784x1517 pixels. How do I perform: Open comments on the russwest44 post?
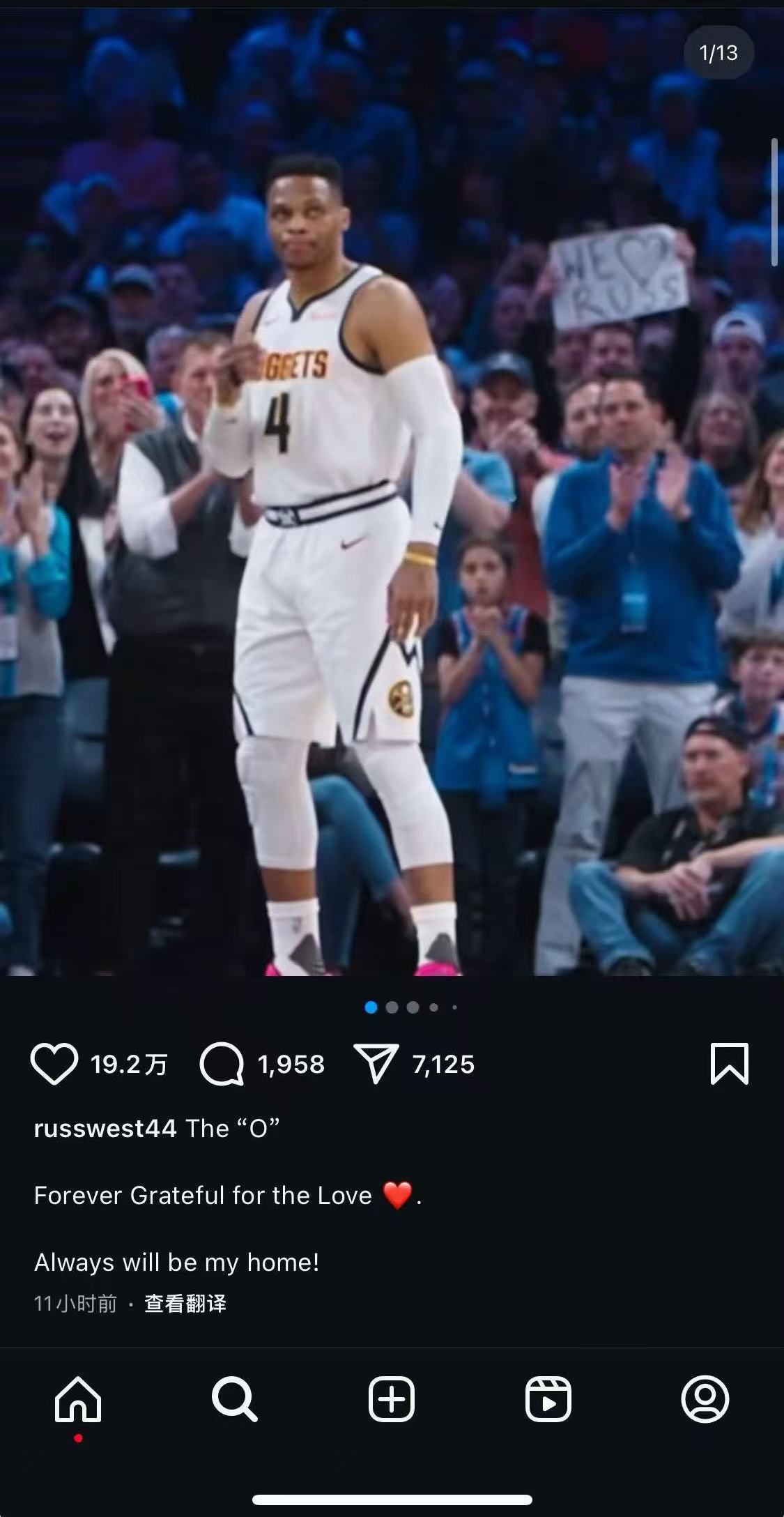click(x=222, y=1064)
